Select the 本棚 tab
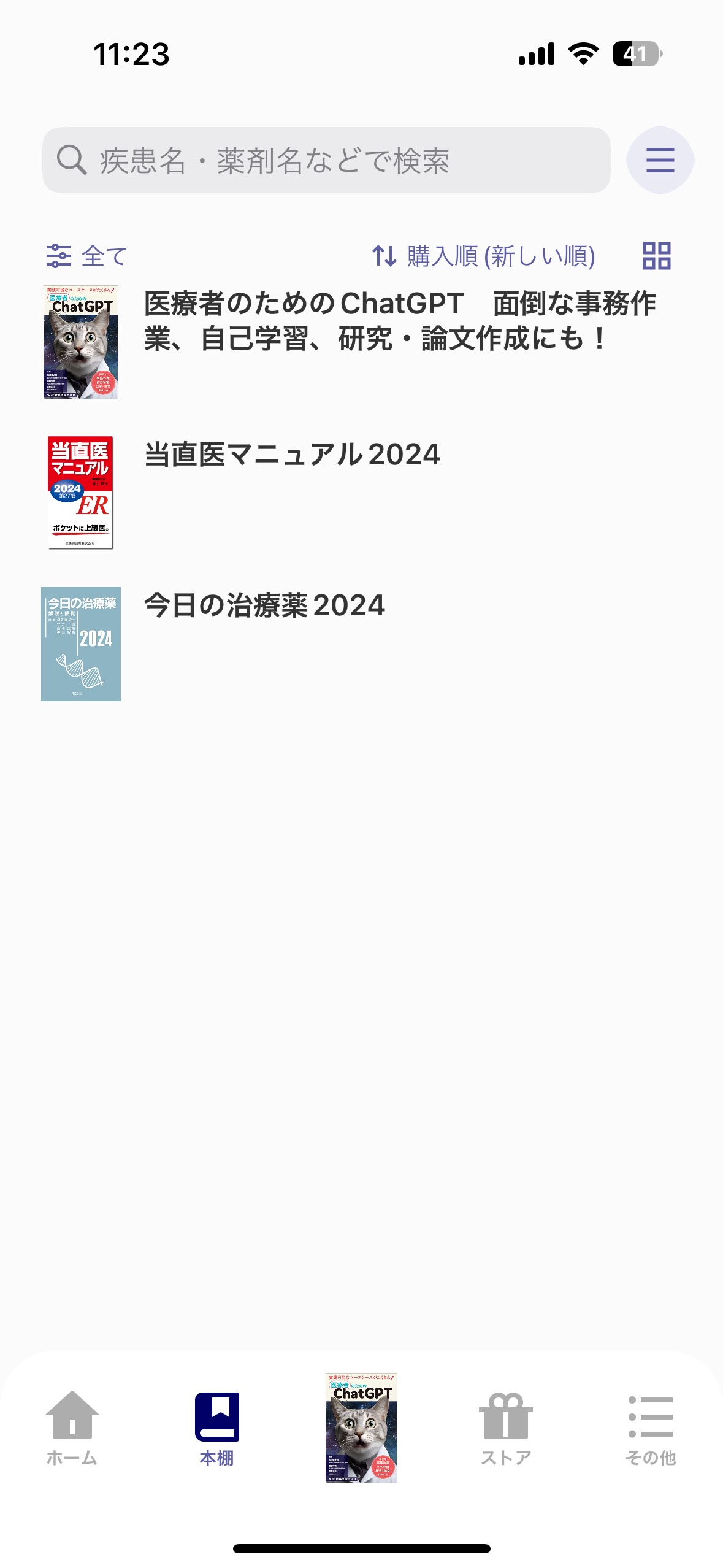 point(216,1428)
